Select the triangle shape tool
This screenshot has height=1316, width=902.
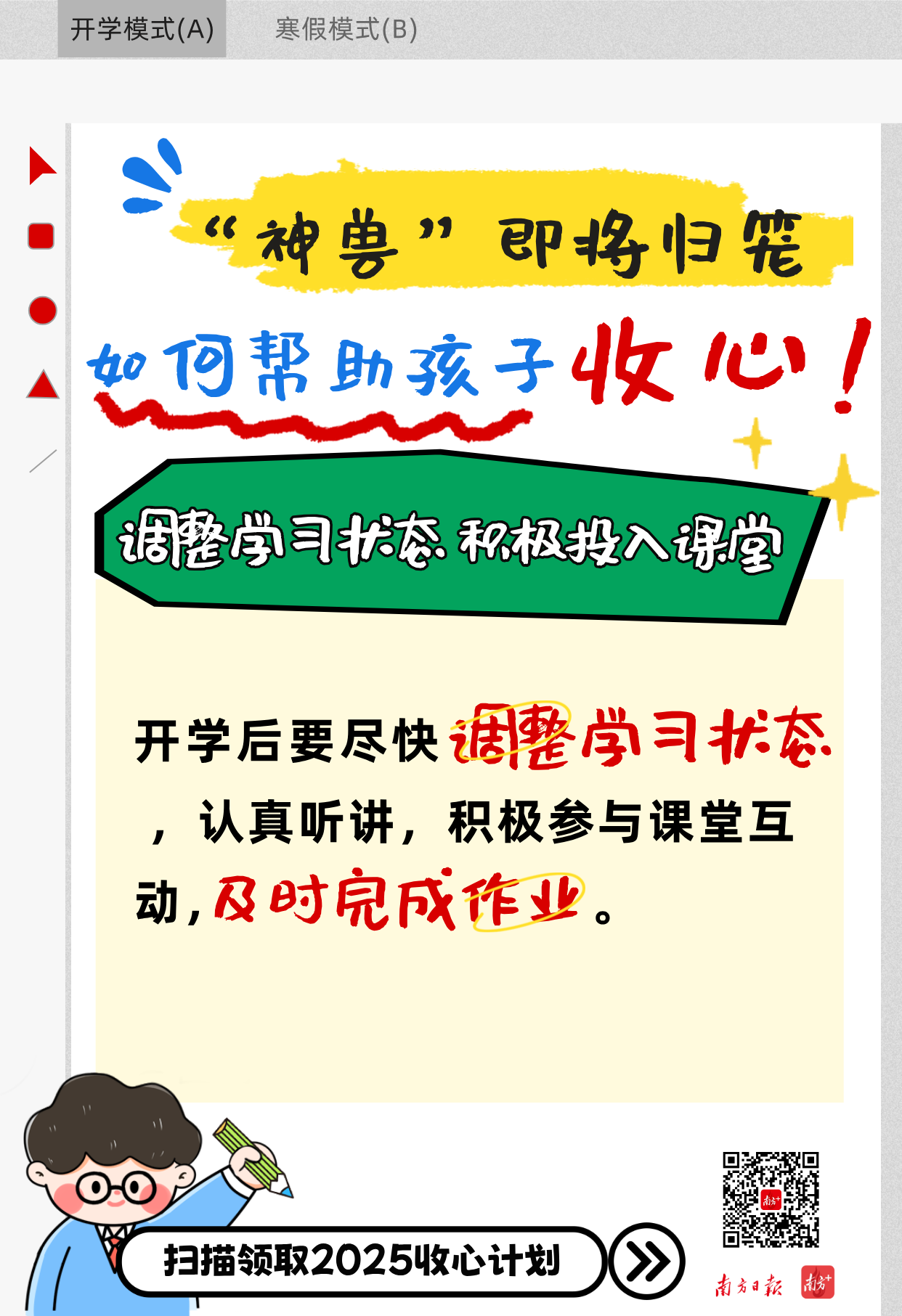(x=42, y=385)
